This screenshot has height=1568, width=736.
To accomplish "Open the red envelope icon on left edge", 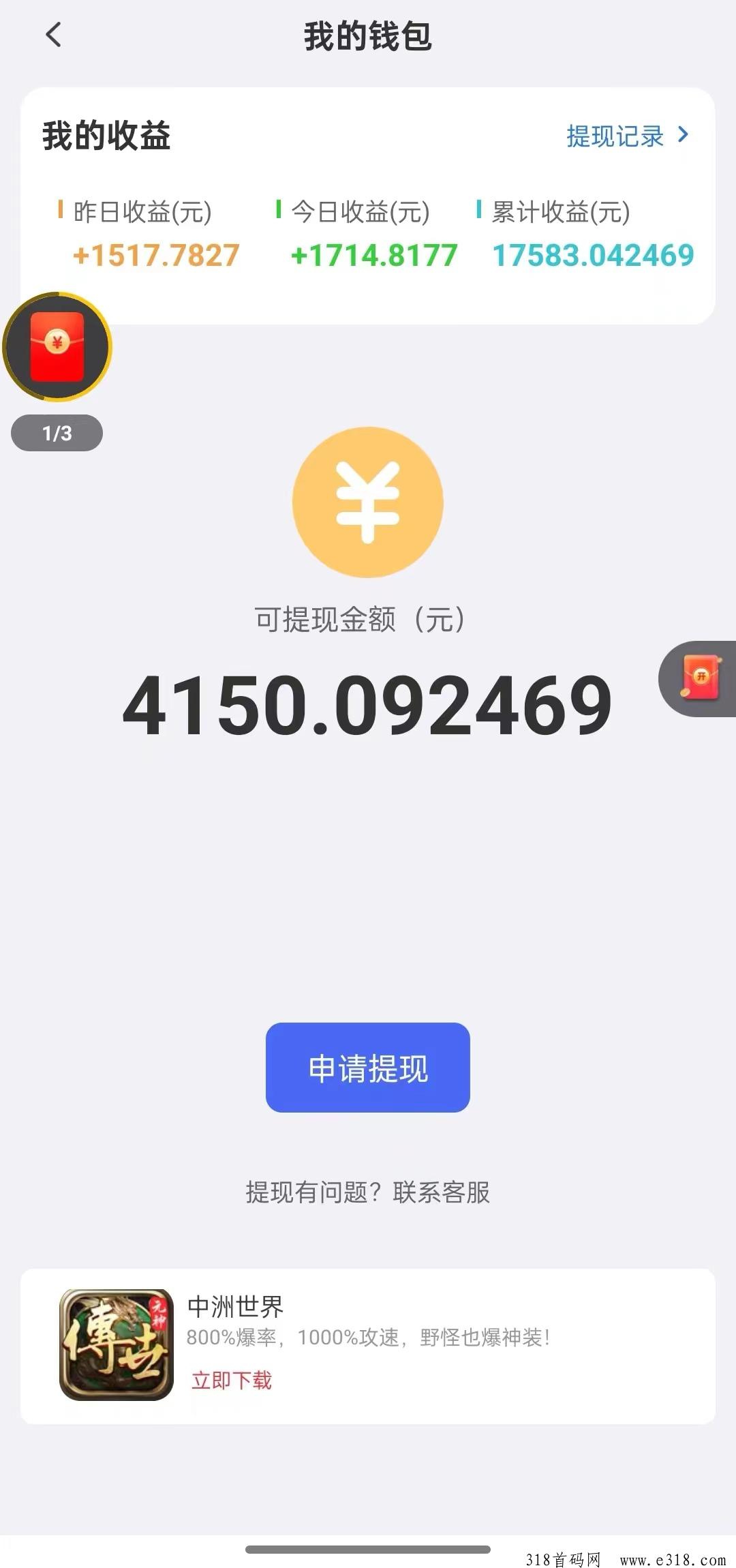I will (x=56, y=348).
